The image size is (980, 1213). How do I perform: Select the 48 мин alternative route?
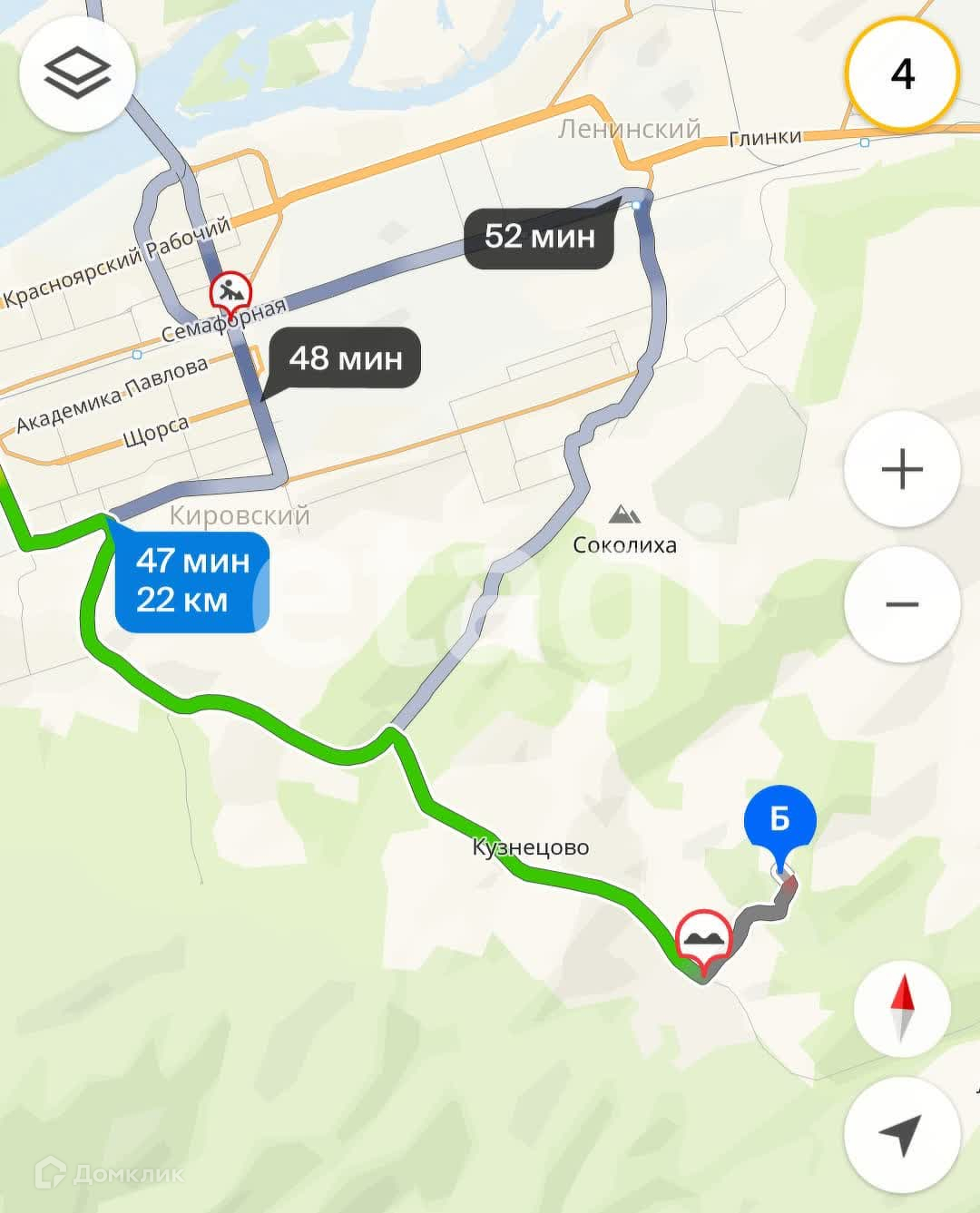pos(345,358)
